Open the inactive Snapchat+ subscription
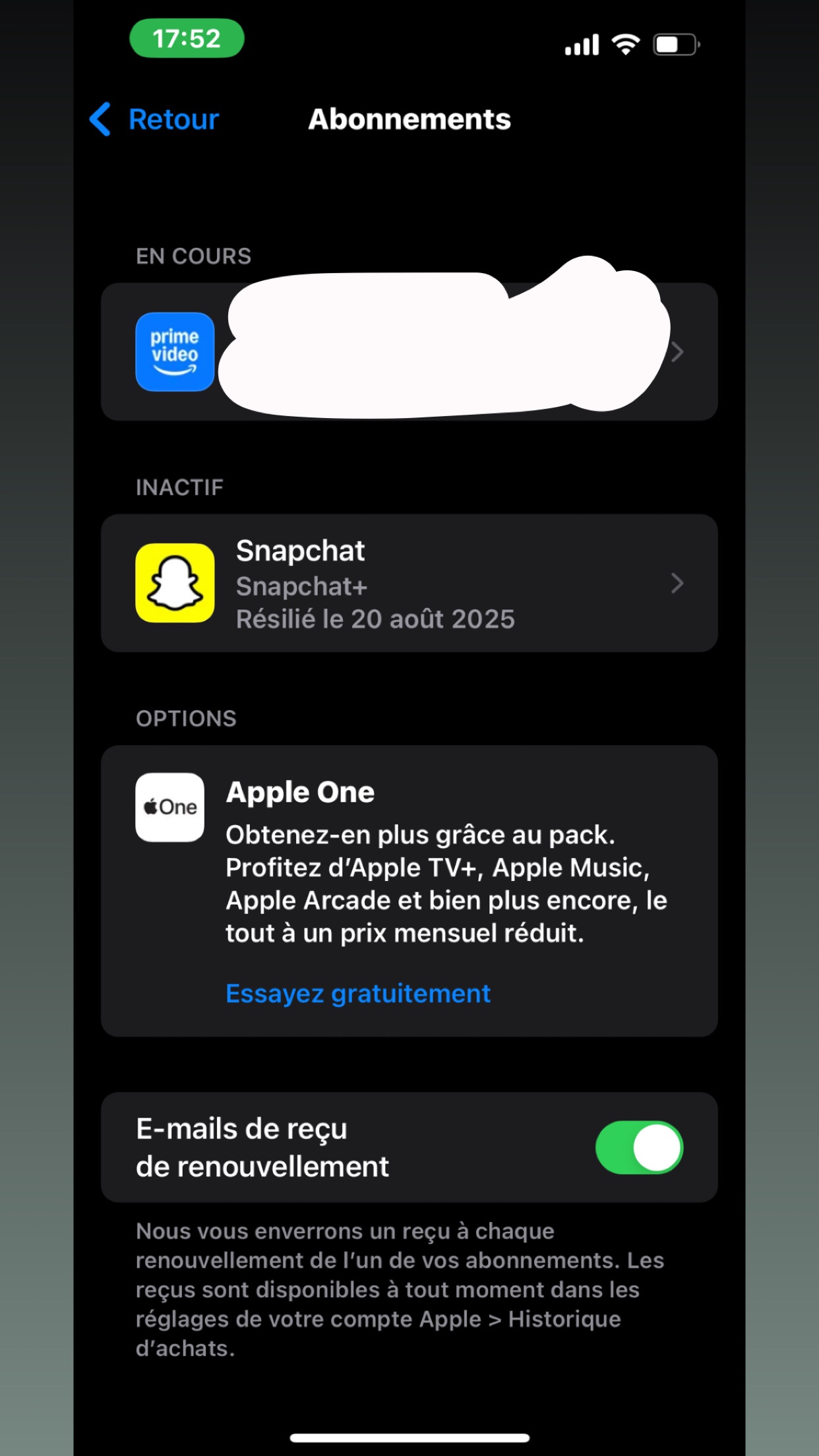 click(x=409, y=583)
